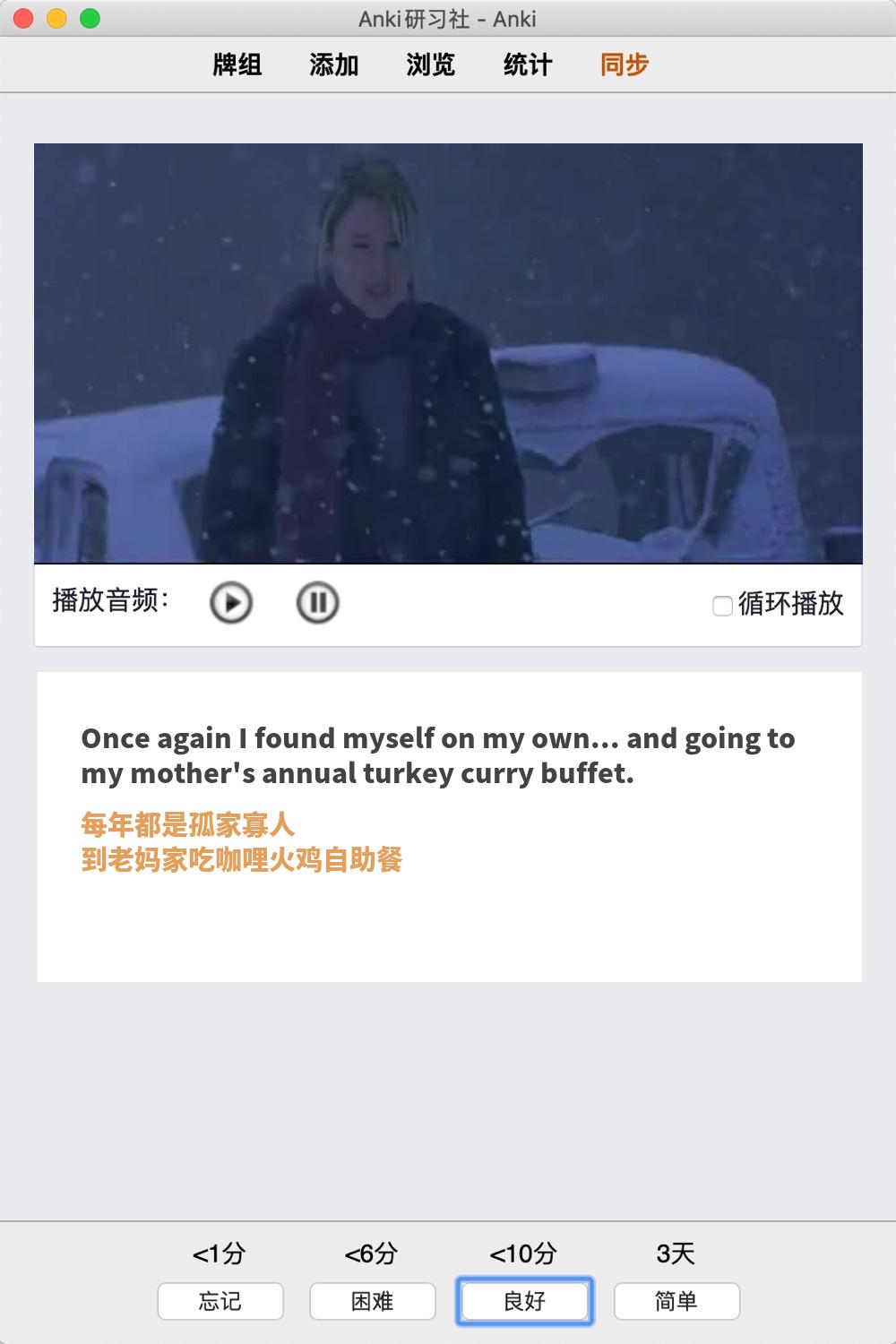Tap 同步 to sync the collection
The height and width of the screenshot is (1344, 896).
[x=624, y=65]
